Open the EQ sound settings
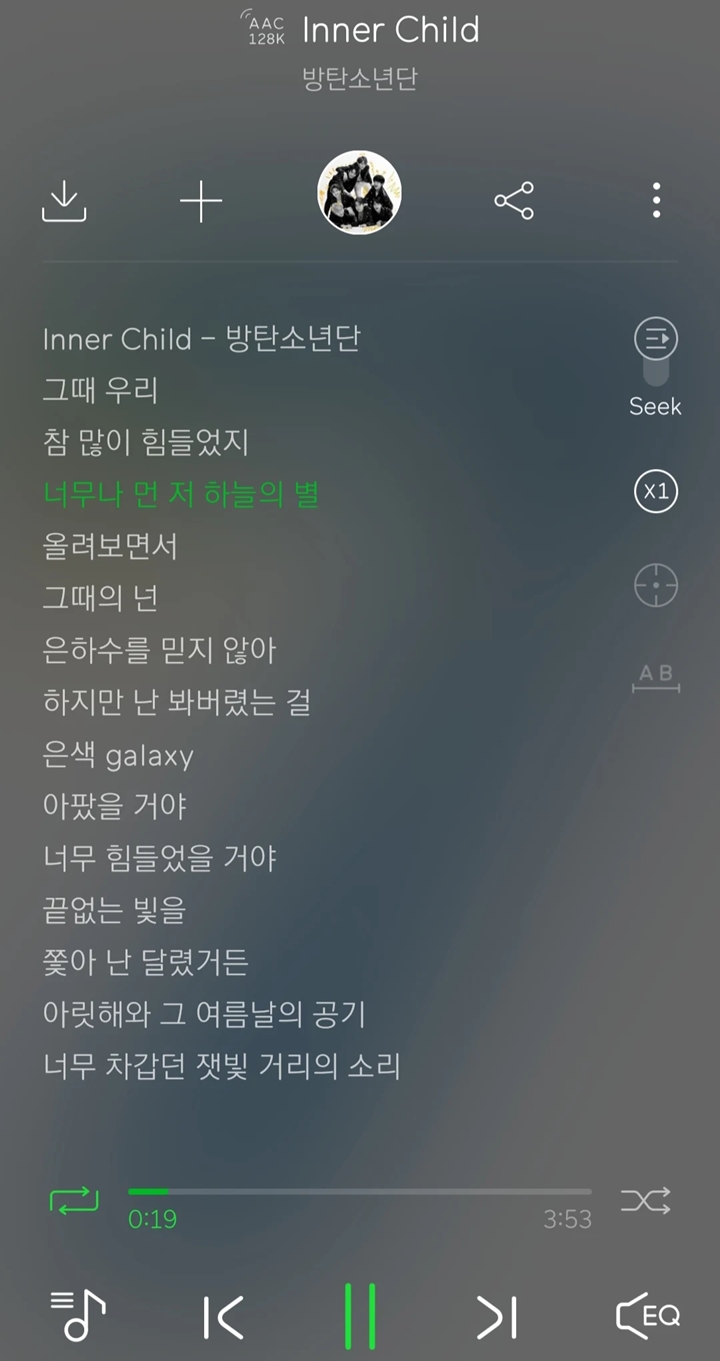The width and height of the screenshot is (720, 1361). 647,1316
